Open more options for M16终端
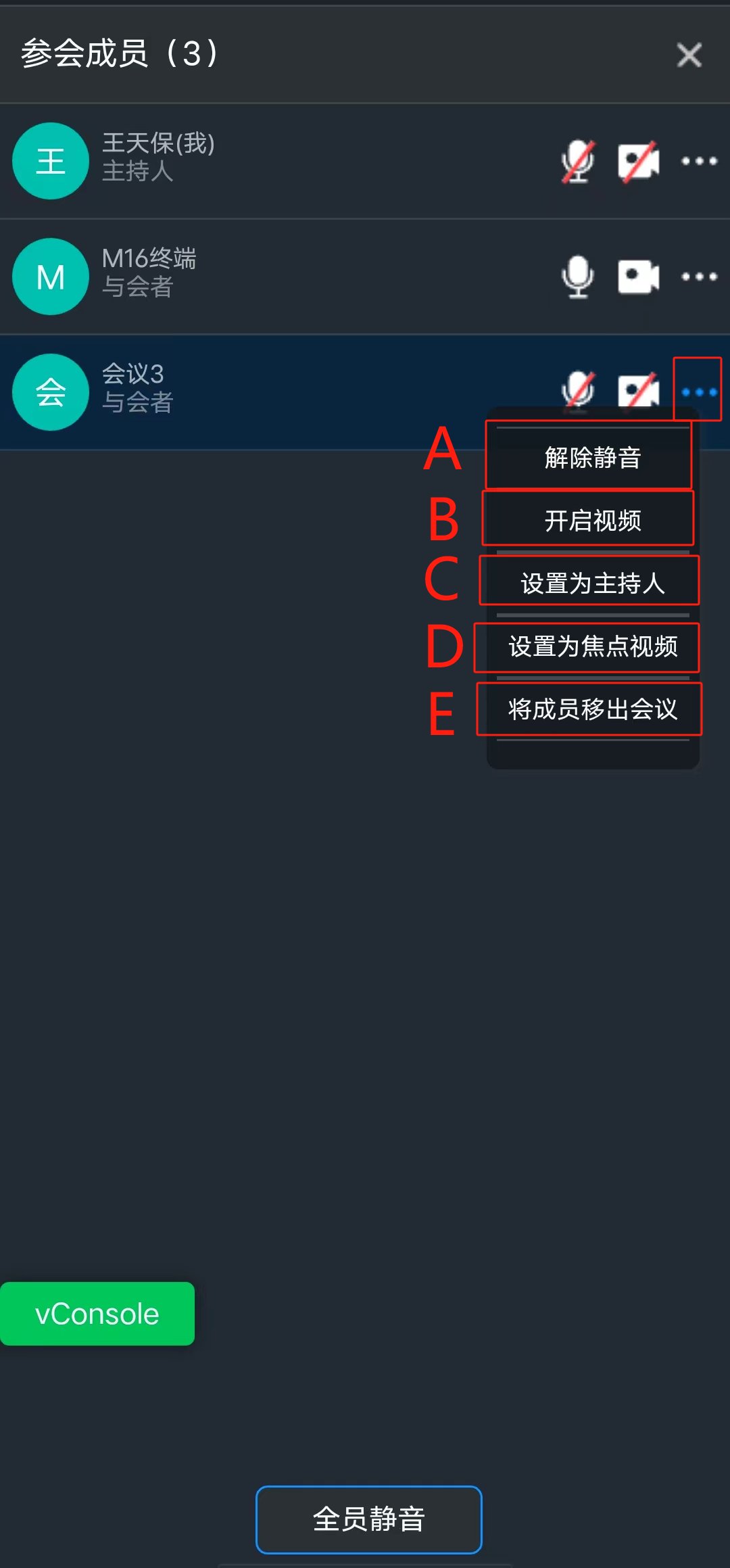 coord(699,277)
